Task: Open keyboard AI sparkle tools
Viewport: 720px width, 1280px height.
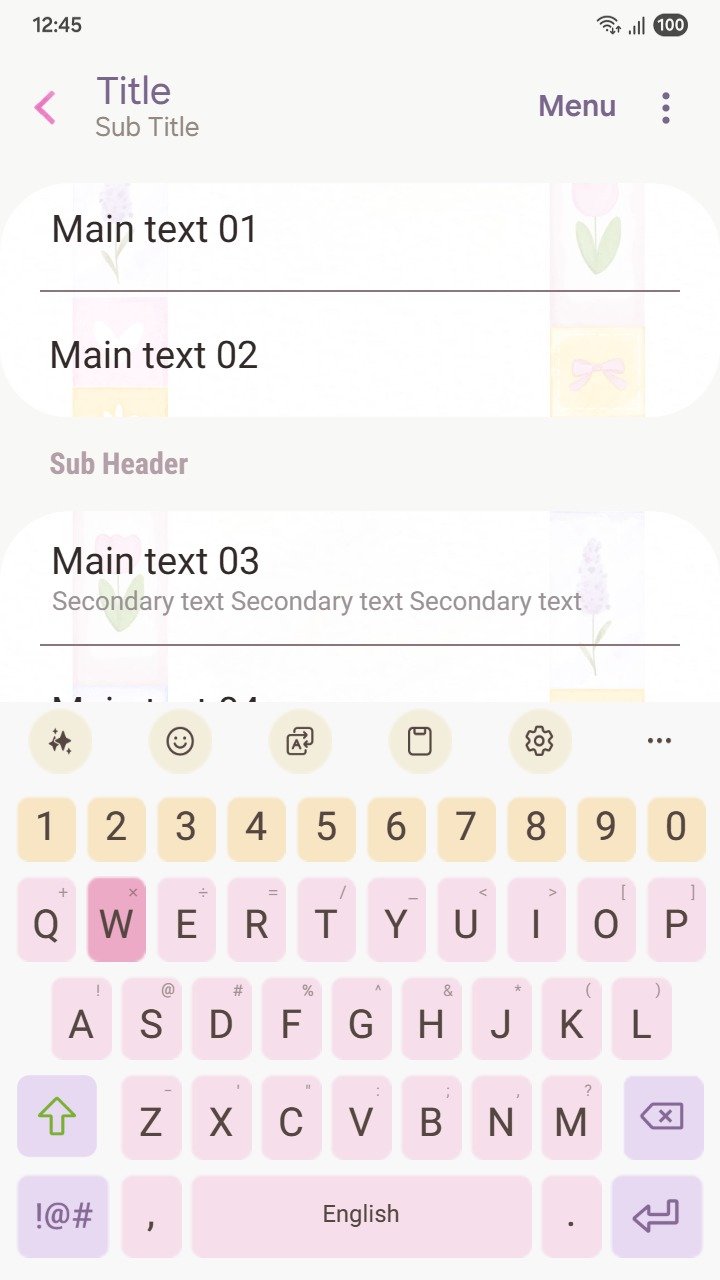Action: pyautogui.click(x=60, y=741)
